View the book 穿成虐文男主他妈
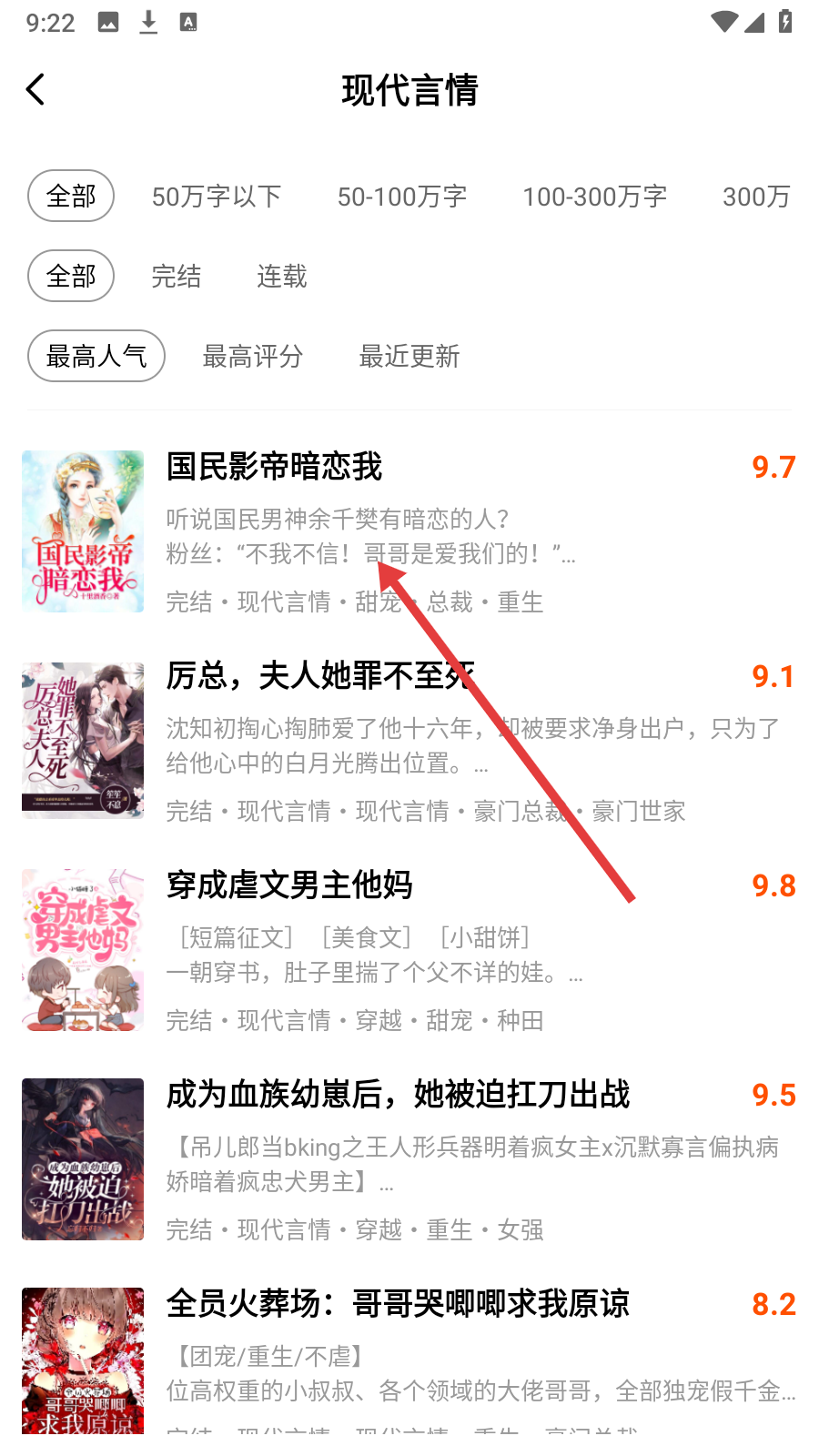Viewport: 819px width, 1456px height. 289,885
